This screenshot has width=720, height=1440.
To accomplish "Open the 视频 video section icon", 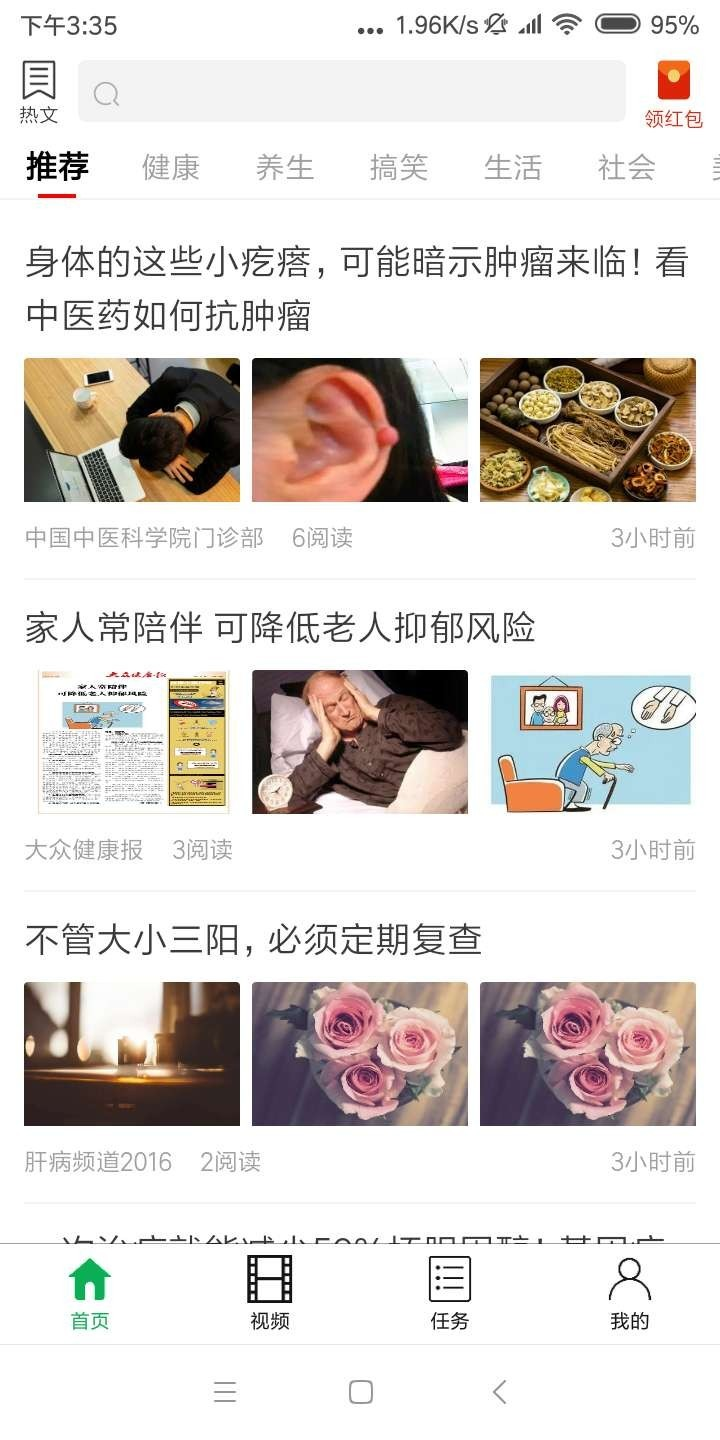I will (x=268, y=1292).
